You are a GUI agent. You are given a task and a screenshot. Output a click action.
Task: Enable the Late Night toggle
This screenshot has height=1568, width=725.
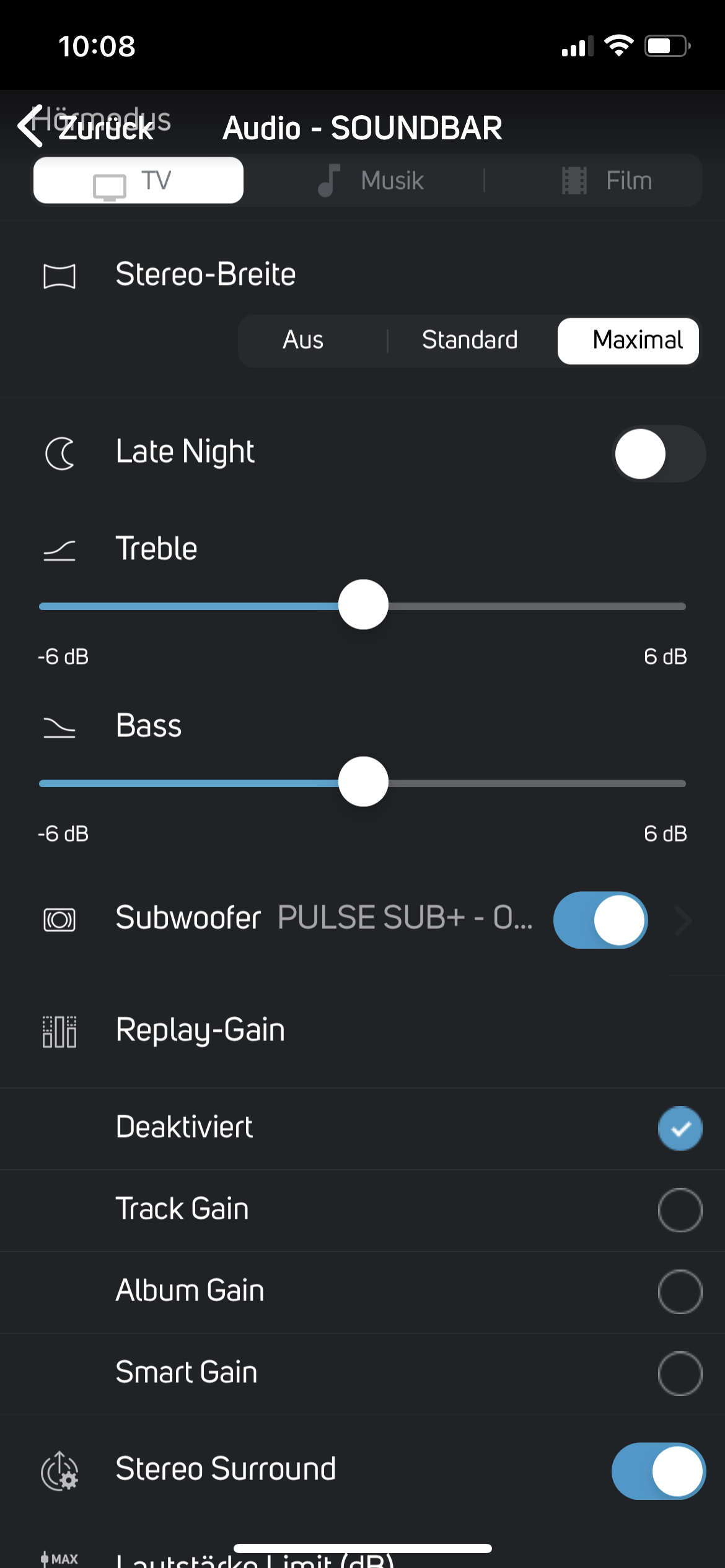(x=659, y=453)
